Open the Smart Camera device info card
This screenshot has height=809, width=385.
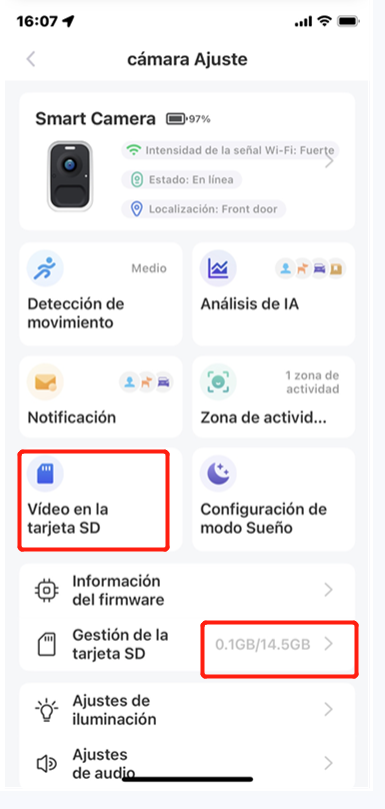187,161
